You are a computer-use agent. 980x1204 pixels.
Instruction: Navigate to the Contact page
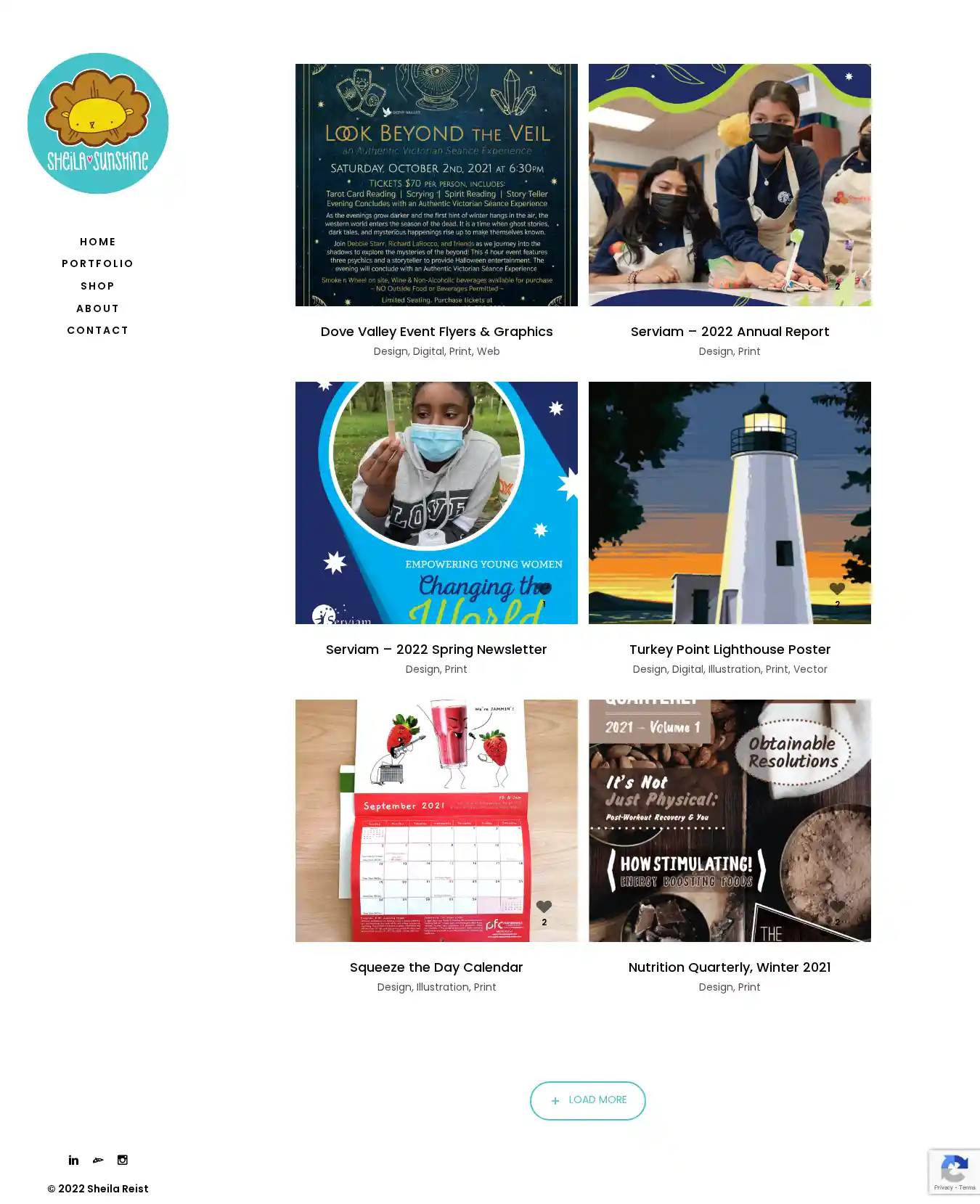pos(98,330)
